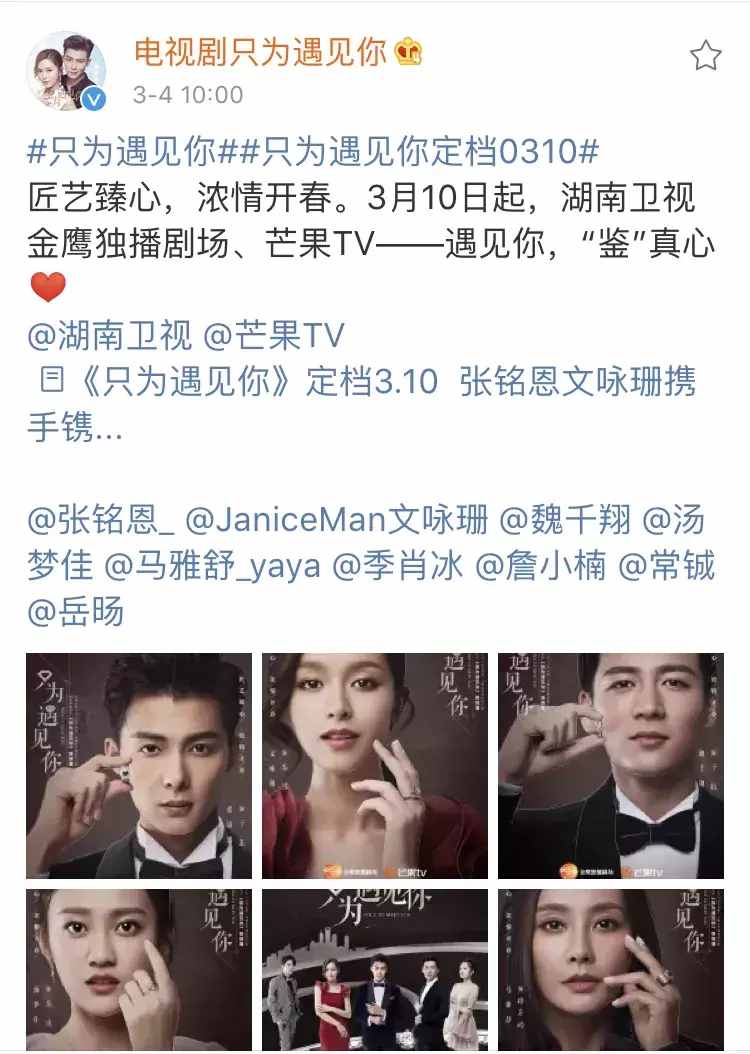Favorite this post with the star icon
Image resolution: width=750 pixels, height=1054 pixels.
(706, 56)
